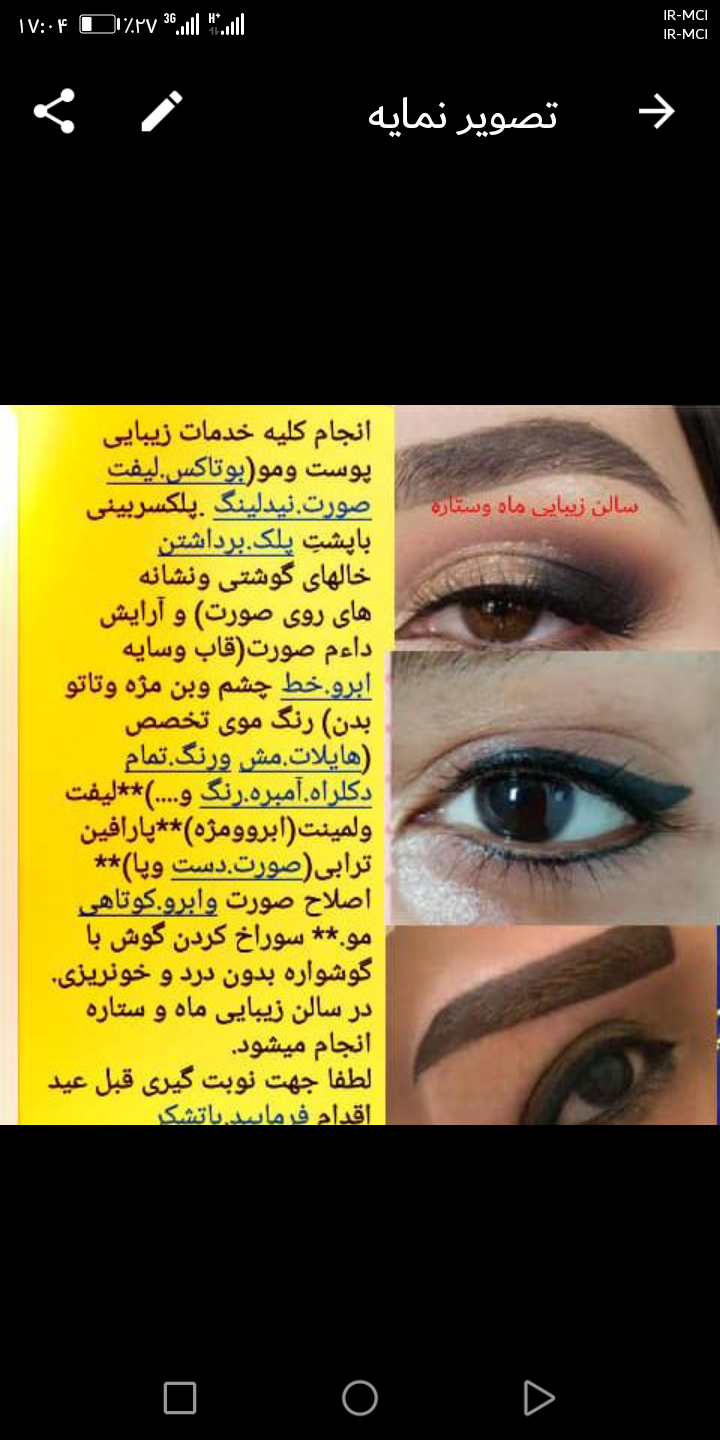
Task: Open the beauty salon profile image
Action: point(360,765)
